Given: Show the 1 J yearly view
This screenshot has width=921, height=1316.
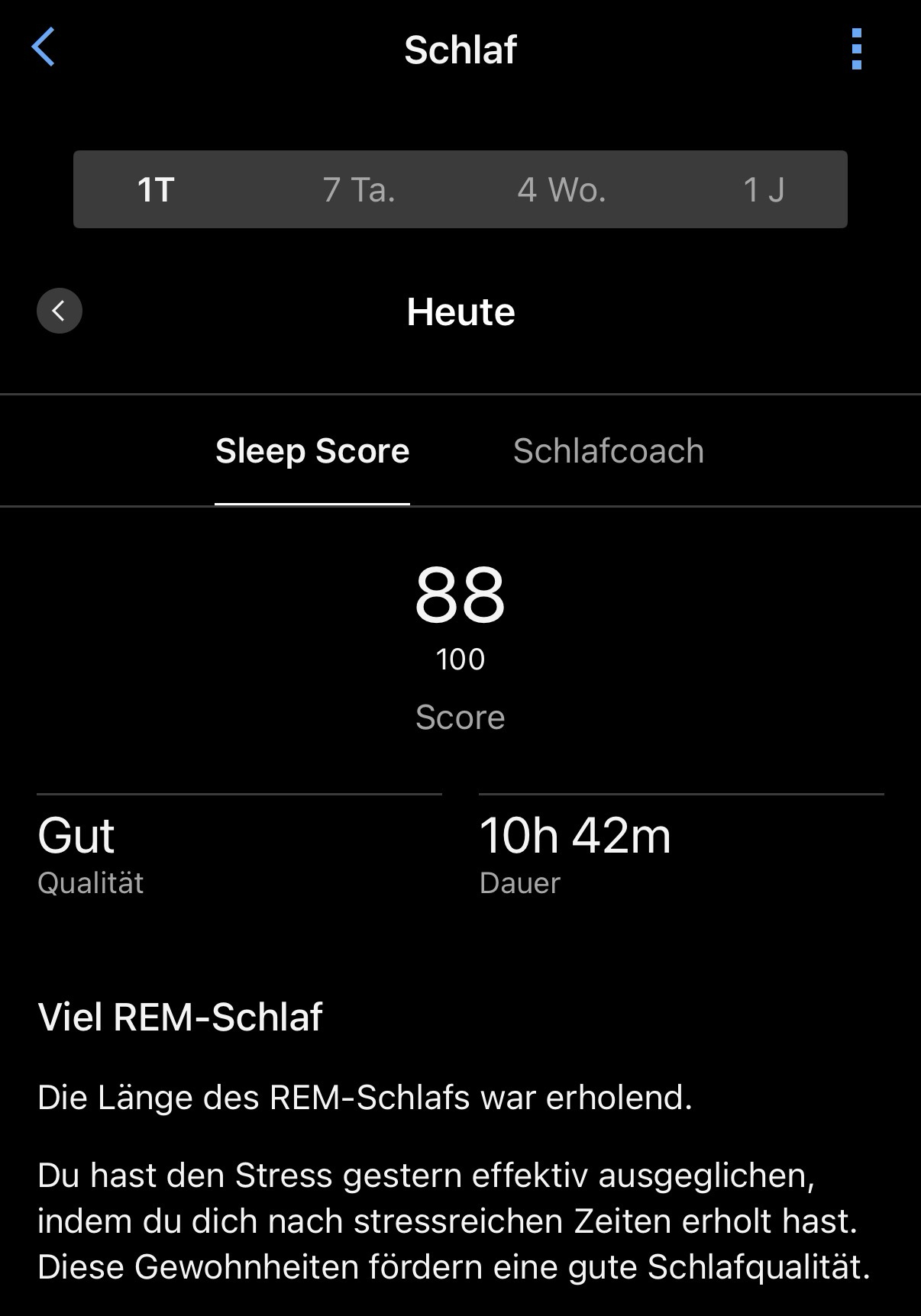Looking at the screenshot, I should [x=764, y=189].
